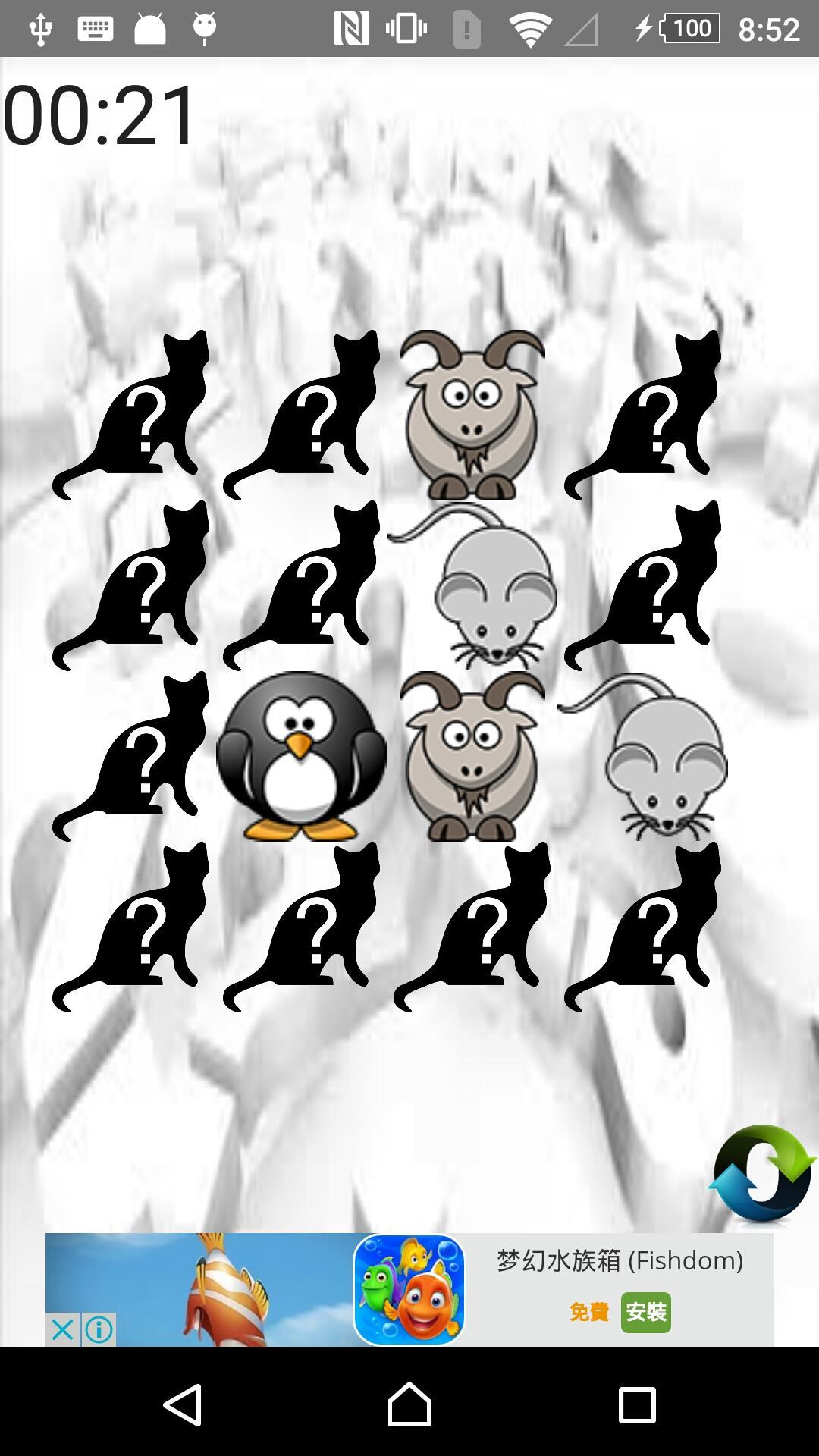The image size is (819, 1456).
Task: Select the goat card beside the penguin
Action: (472, 755)
